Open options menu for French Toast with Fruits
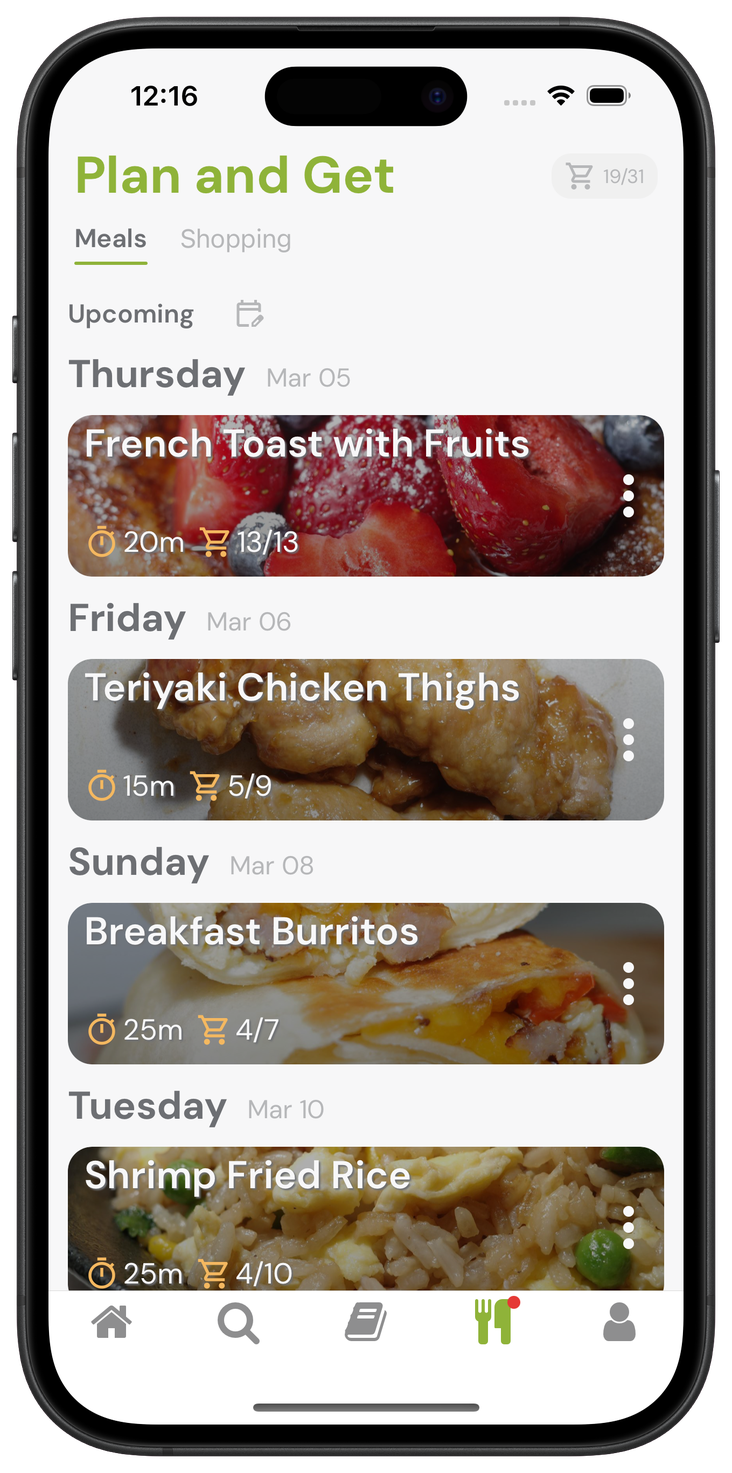The image size is (732, 1473). (628, 497)
